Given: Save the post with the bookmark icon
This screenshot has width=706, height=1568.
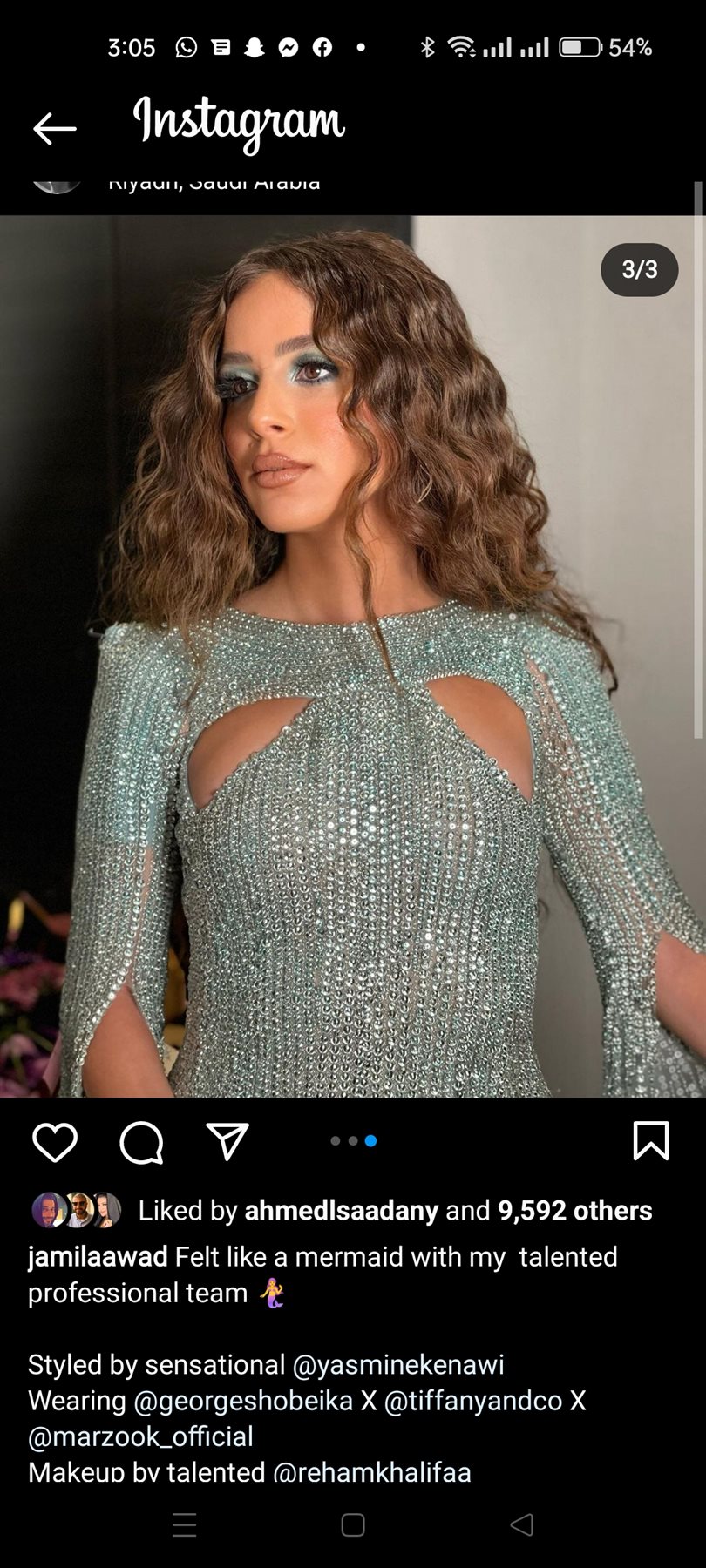Looking at the screenshot, I should (650, 1141).
